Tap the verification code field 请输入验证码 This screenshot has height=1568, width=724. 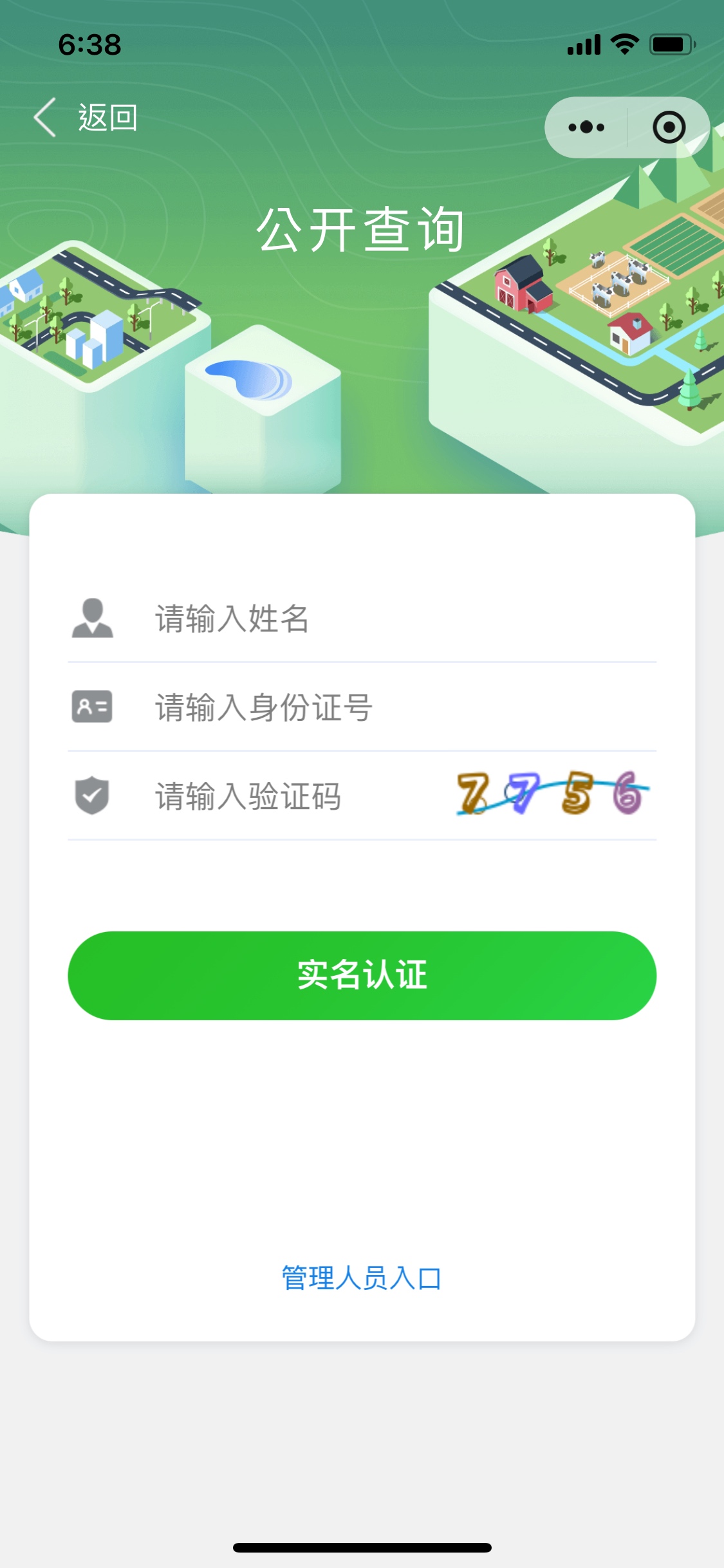[290, 796]
